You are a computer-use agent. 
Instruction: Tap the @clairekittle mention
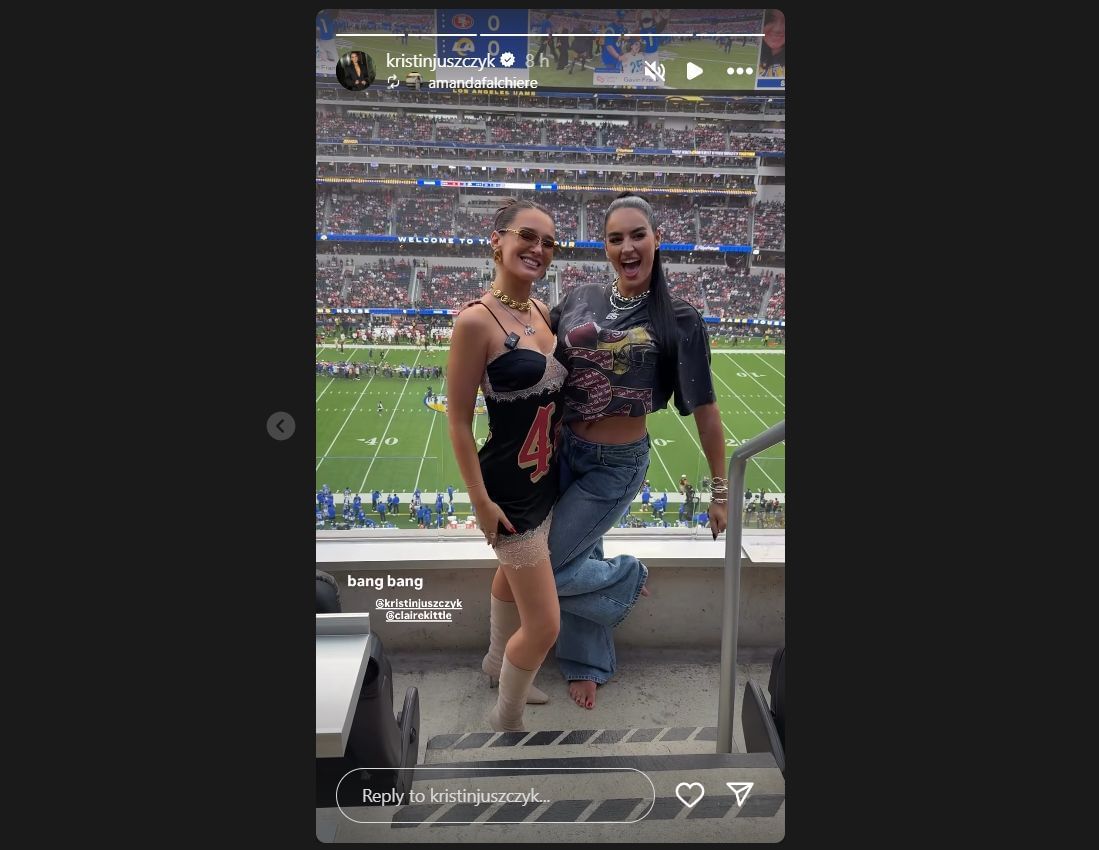coord(419,616)
